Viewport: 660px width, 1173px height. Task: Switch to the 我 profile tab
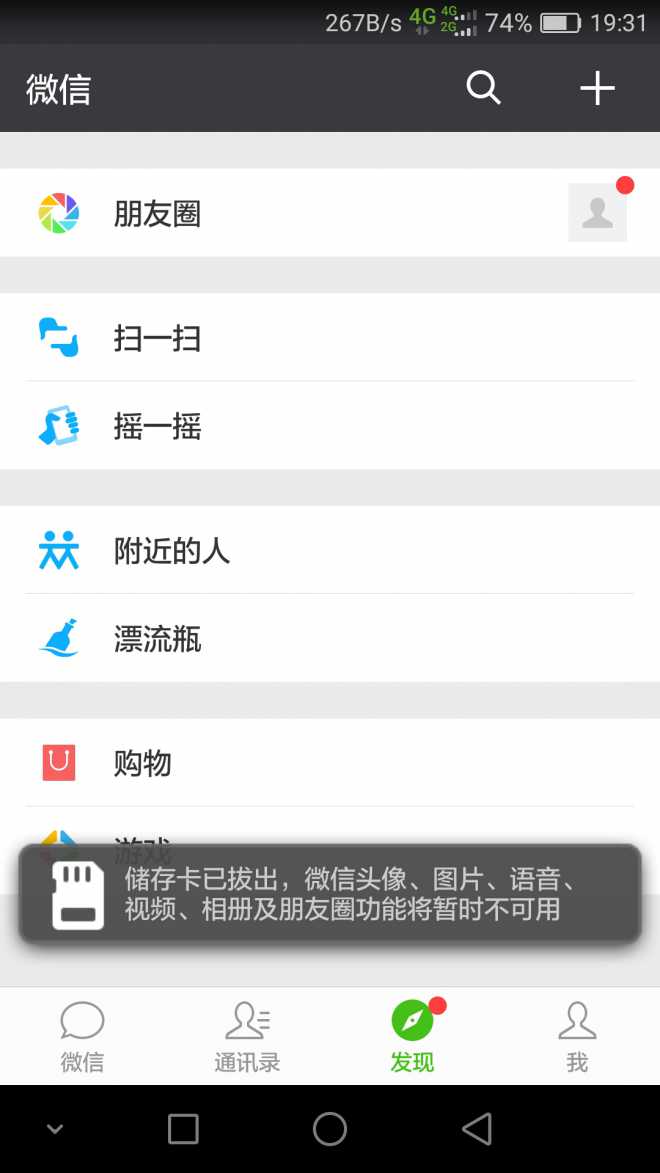(x=577, y=1036)
